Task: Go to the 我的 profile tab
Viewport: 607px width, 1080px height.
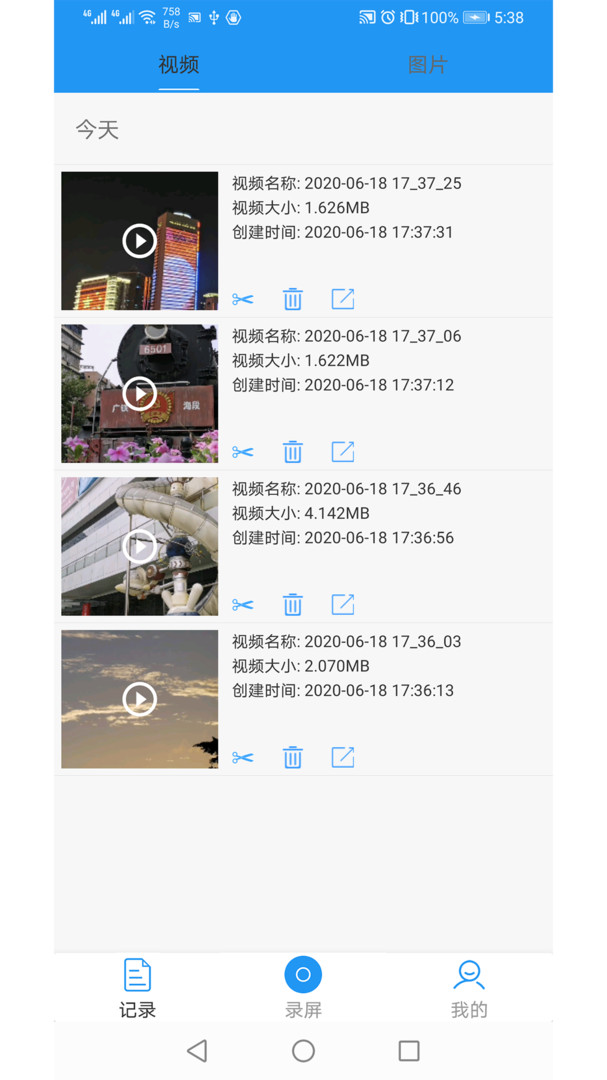Action: 469,989
